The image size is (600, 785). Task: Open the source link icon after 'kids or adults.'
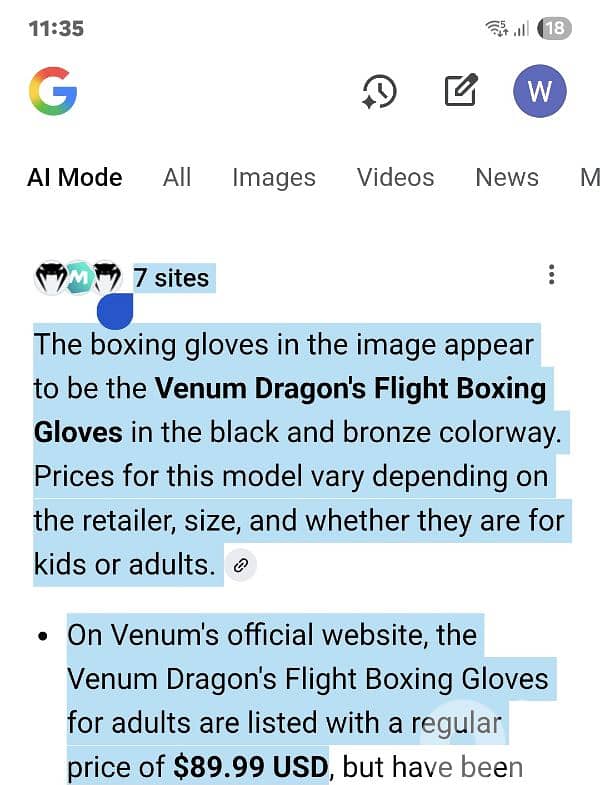pos(240,565)
